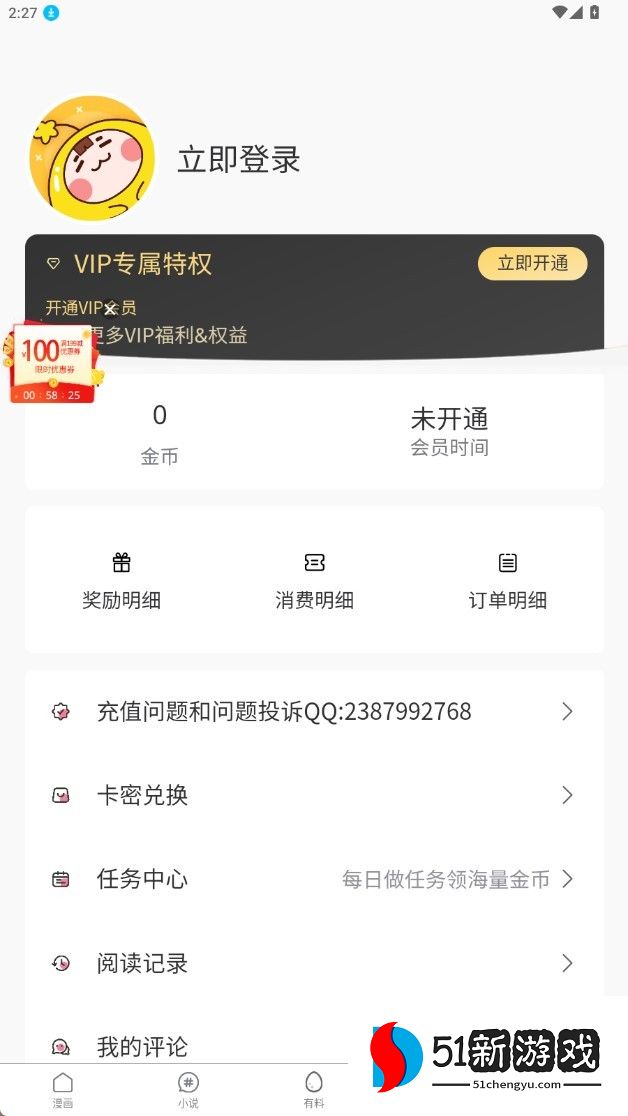
Task: Tap 立即登录 to log in
Action: (x=239, y=160)
